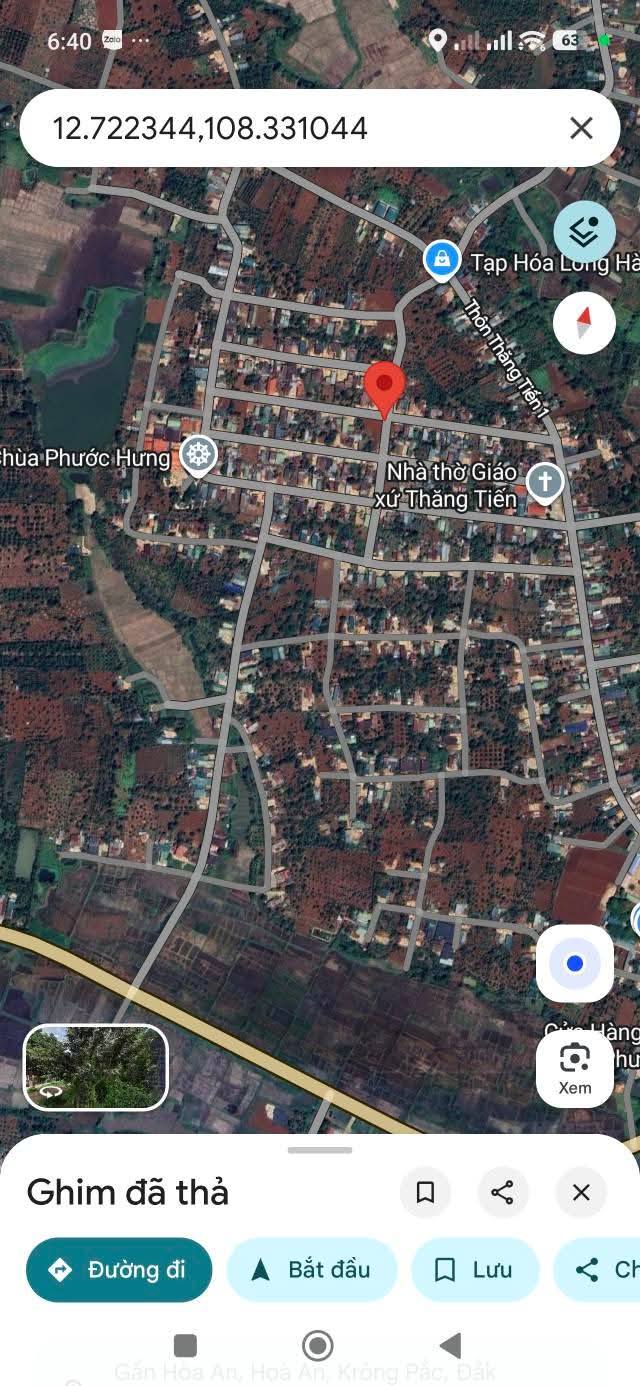Reset map orientation with compass
Screen dimensions: 640x1386
coord(584,323)
